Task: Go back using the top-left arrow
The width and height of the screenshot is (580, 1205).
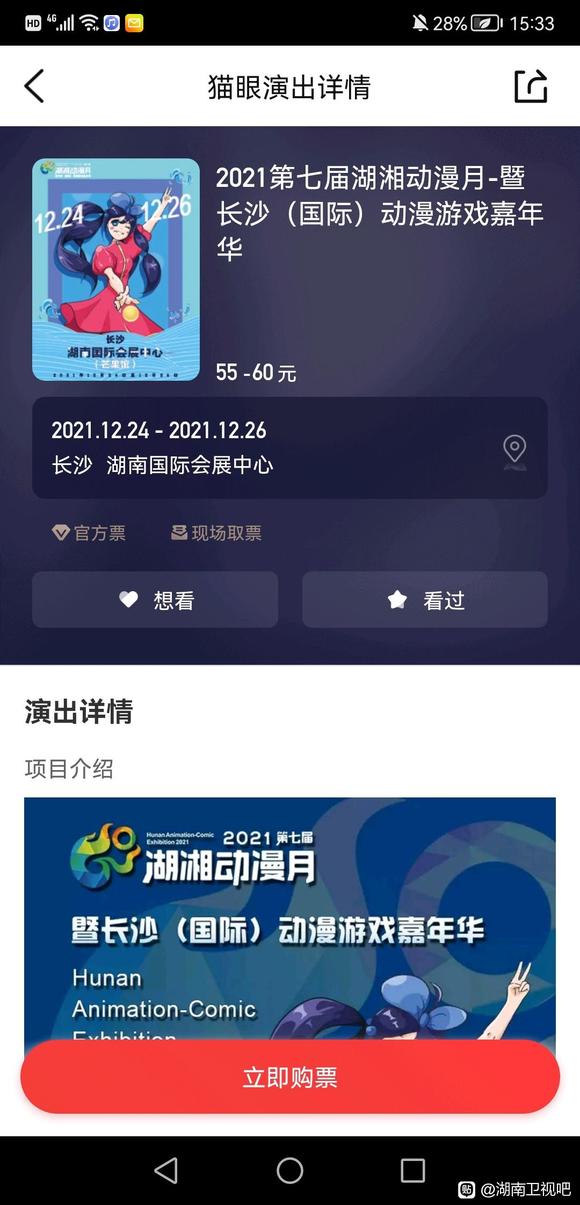Action: (x=34, y=86)
